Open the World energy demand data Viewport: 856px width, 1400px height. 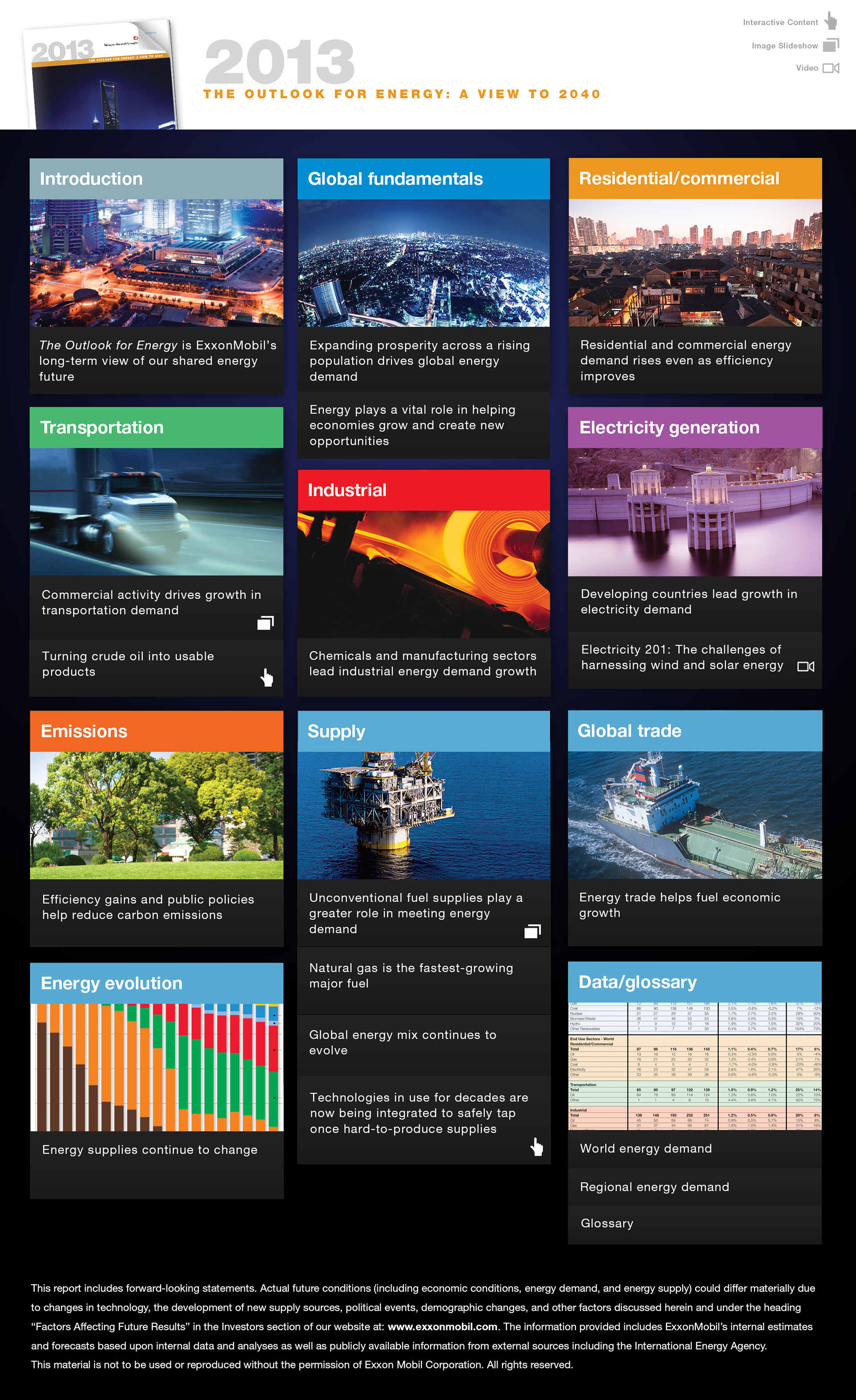click(695, 1148)
